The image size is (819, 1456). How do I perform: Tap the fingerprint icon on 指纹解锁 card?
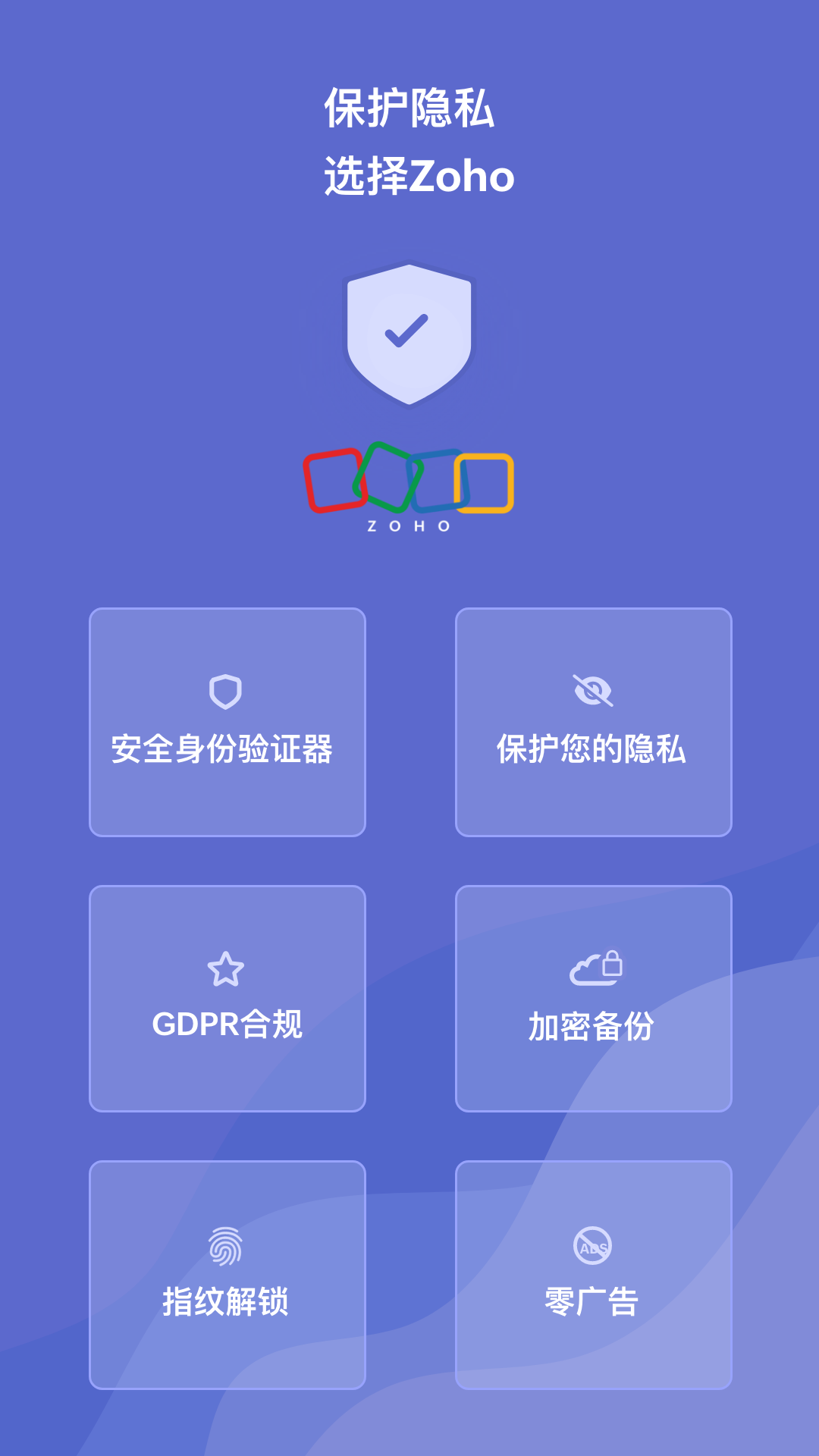tap(227, 1247)
